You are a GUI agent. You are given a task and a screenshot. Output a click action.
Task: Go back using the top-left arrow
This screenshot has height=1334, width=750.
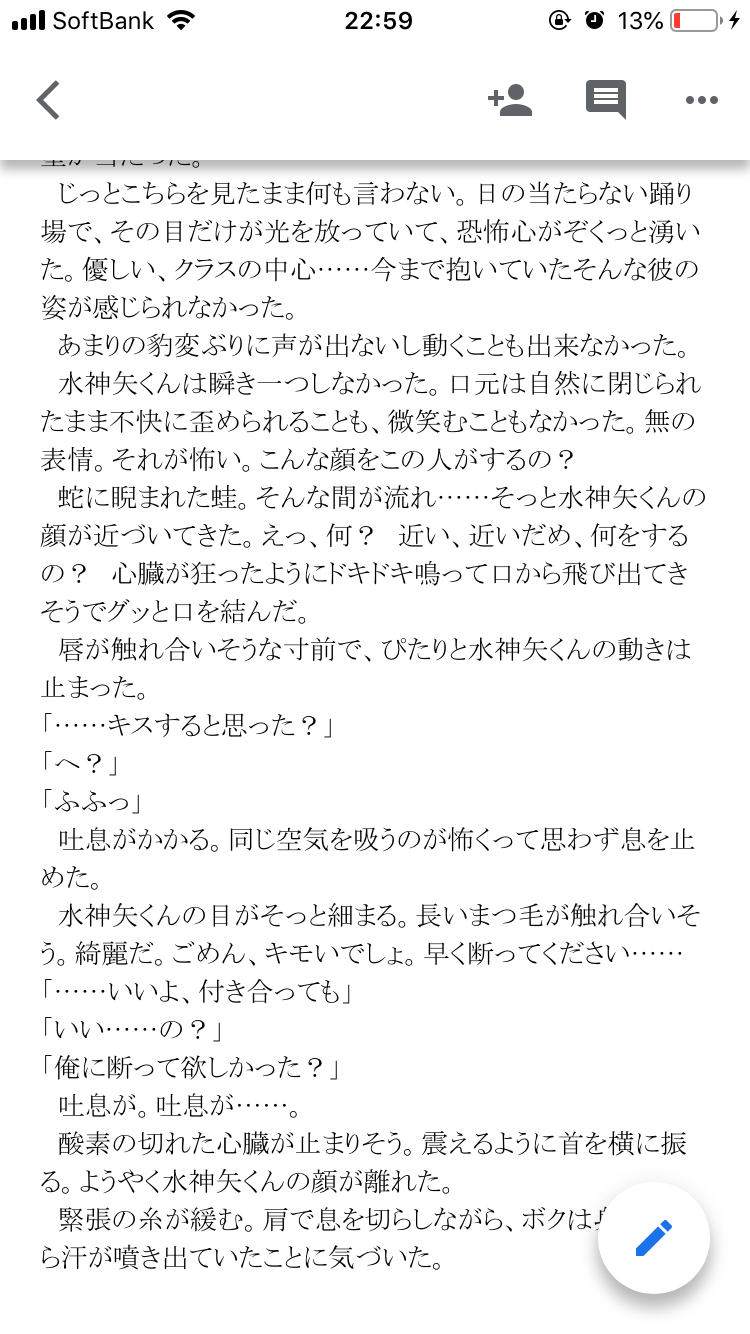[x=48, y=100]
